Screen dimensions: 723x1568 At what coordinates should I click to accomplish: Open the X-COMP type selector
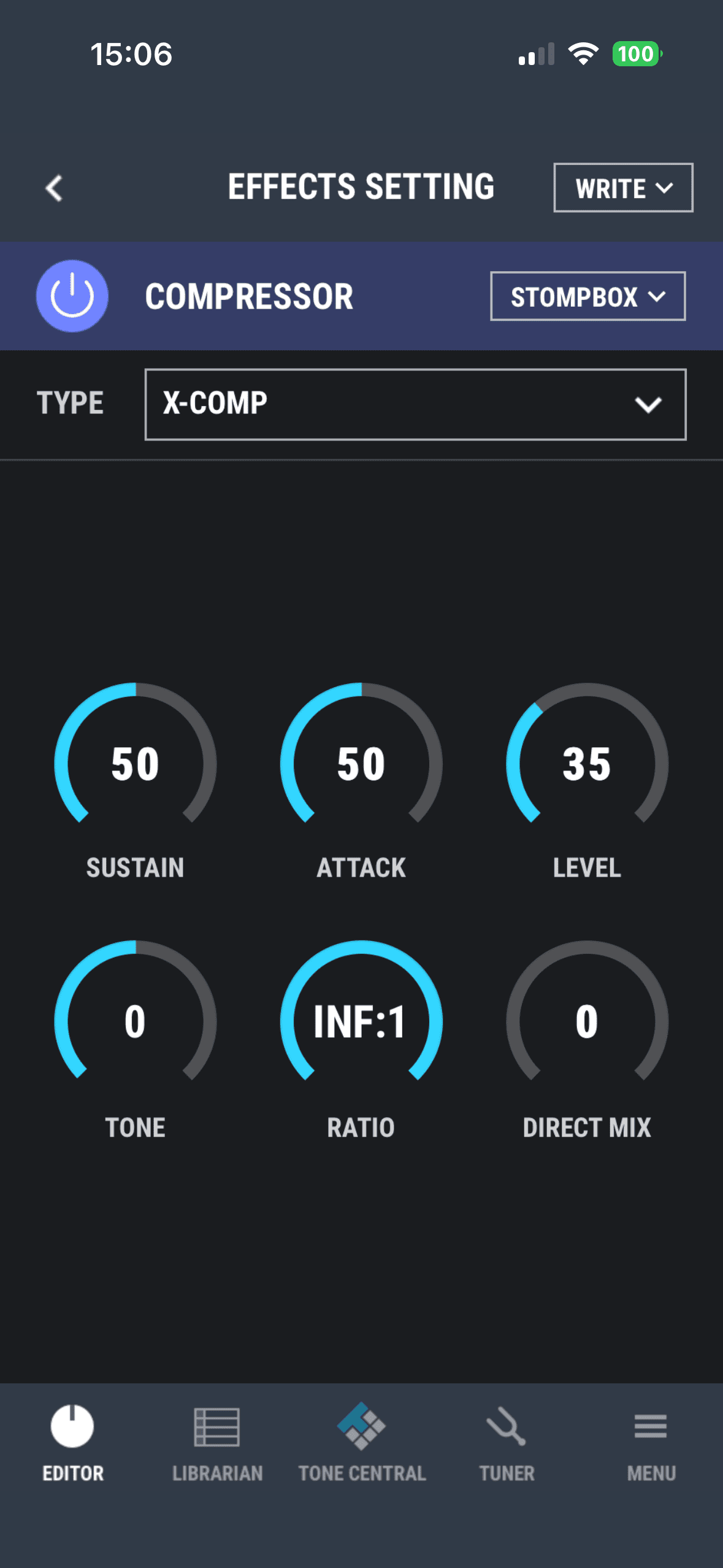[415, 404]
